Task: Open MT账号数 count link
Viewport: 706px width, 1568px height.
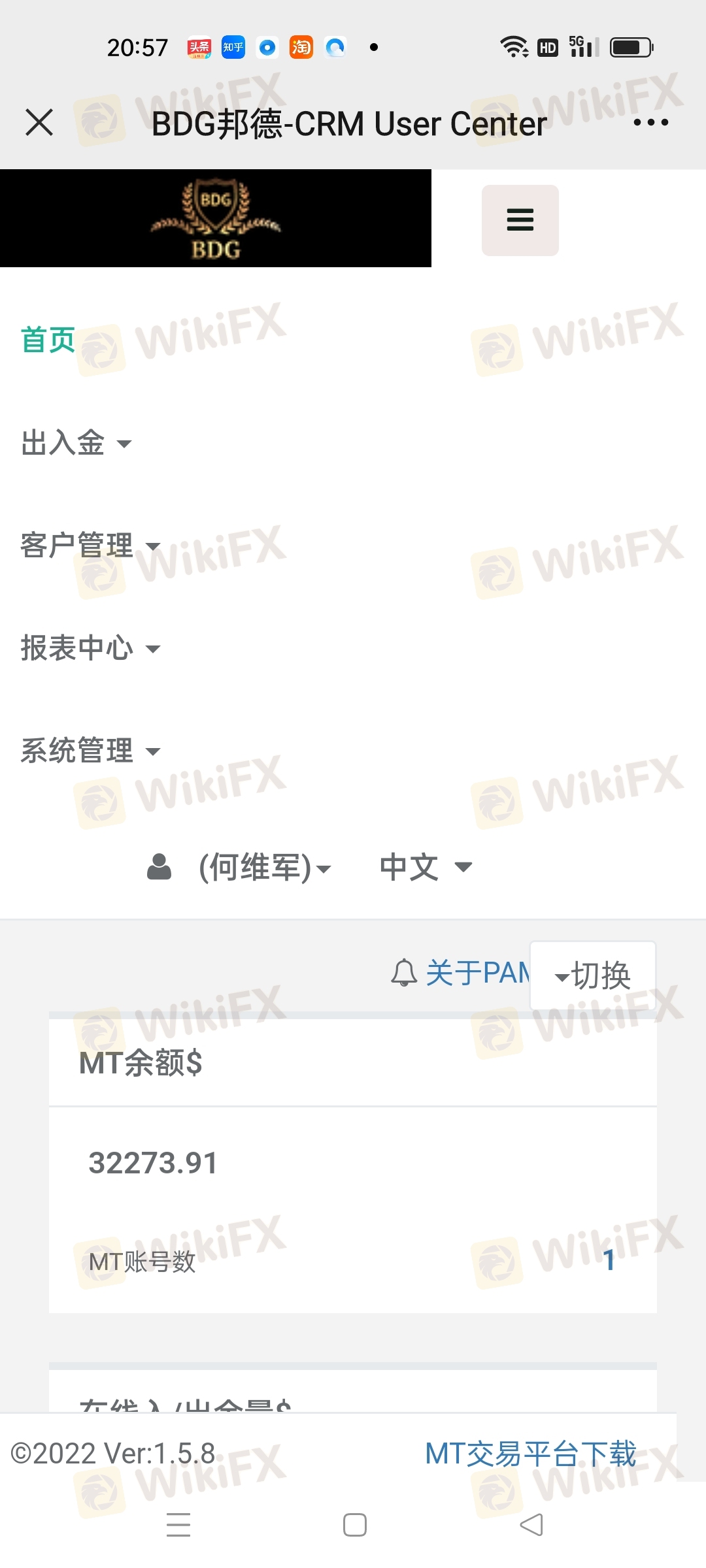Action: coord(609,1260)
